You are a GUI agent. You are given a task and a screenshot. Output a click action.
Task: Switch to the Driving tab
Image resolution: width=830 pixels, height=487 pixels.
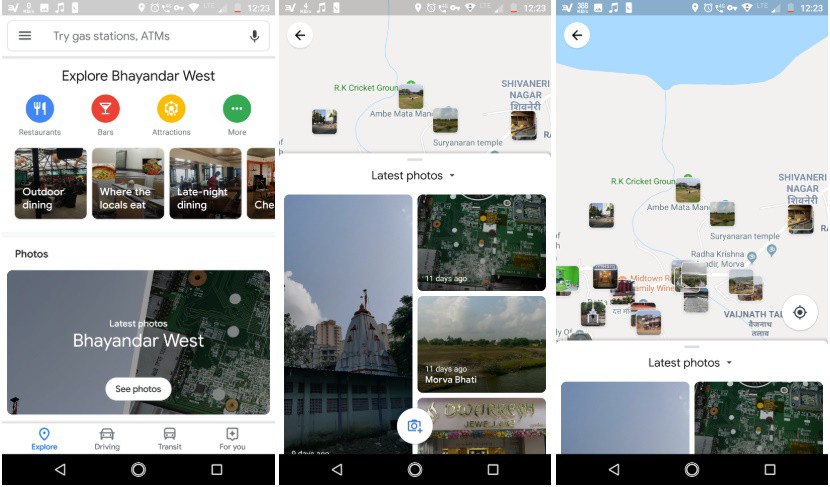tap(107, 438)
